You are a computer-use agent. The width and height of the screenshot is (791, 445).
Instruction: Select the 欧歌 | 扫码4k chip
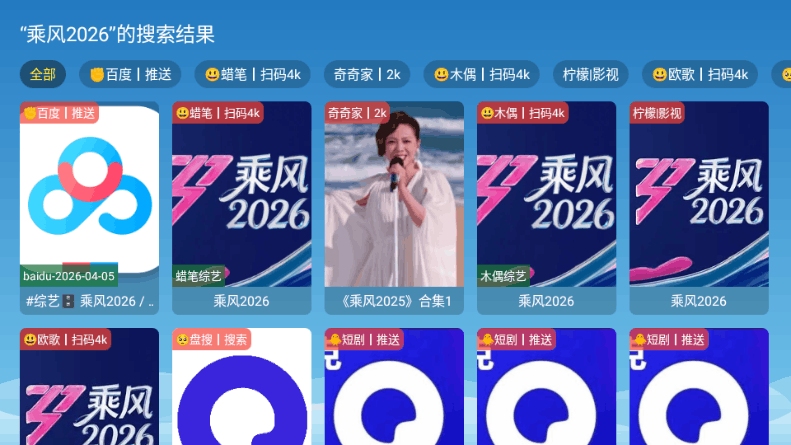[x=699, y=74]
